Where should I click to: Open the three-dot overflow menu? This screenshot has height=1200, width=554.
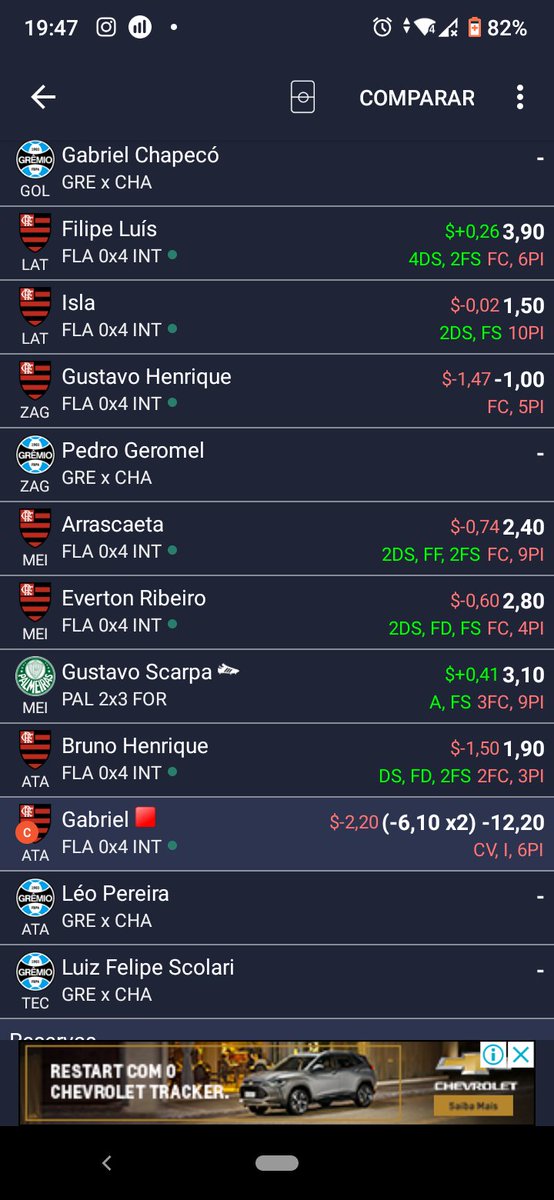(x=519, y=98)
